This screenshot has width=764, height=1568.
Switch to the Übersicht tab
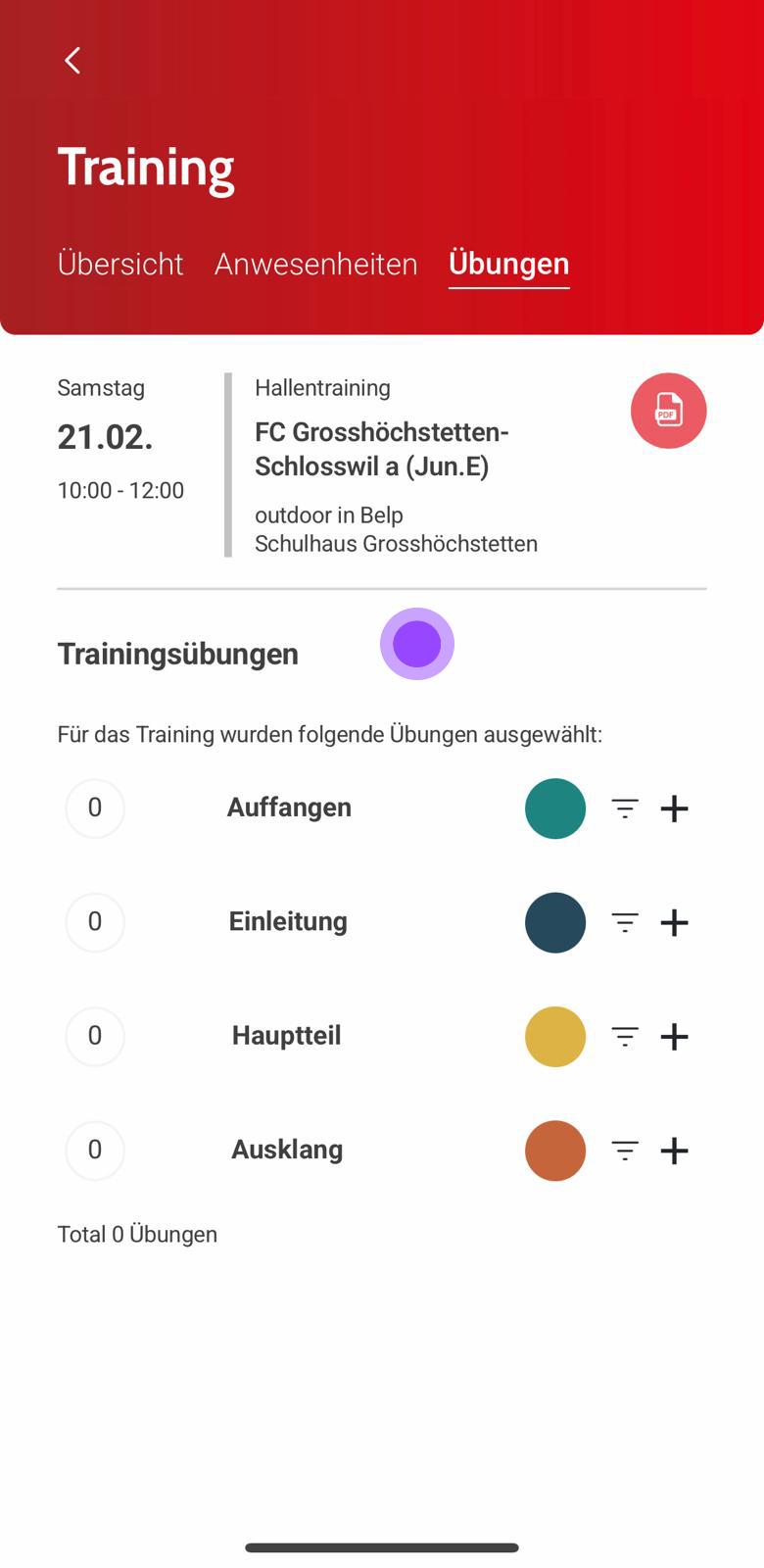pos(120,264)
